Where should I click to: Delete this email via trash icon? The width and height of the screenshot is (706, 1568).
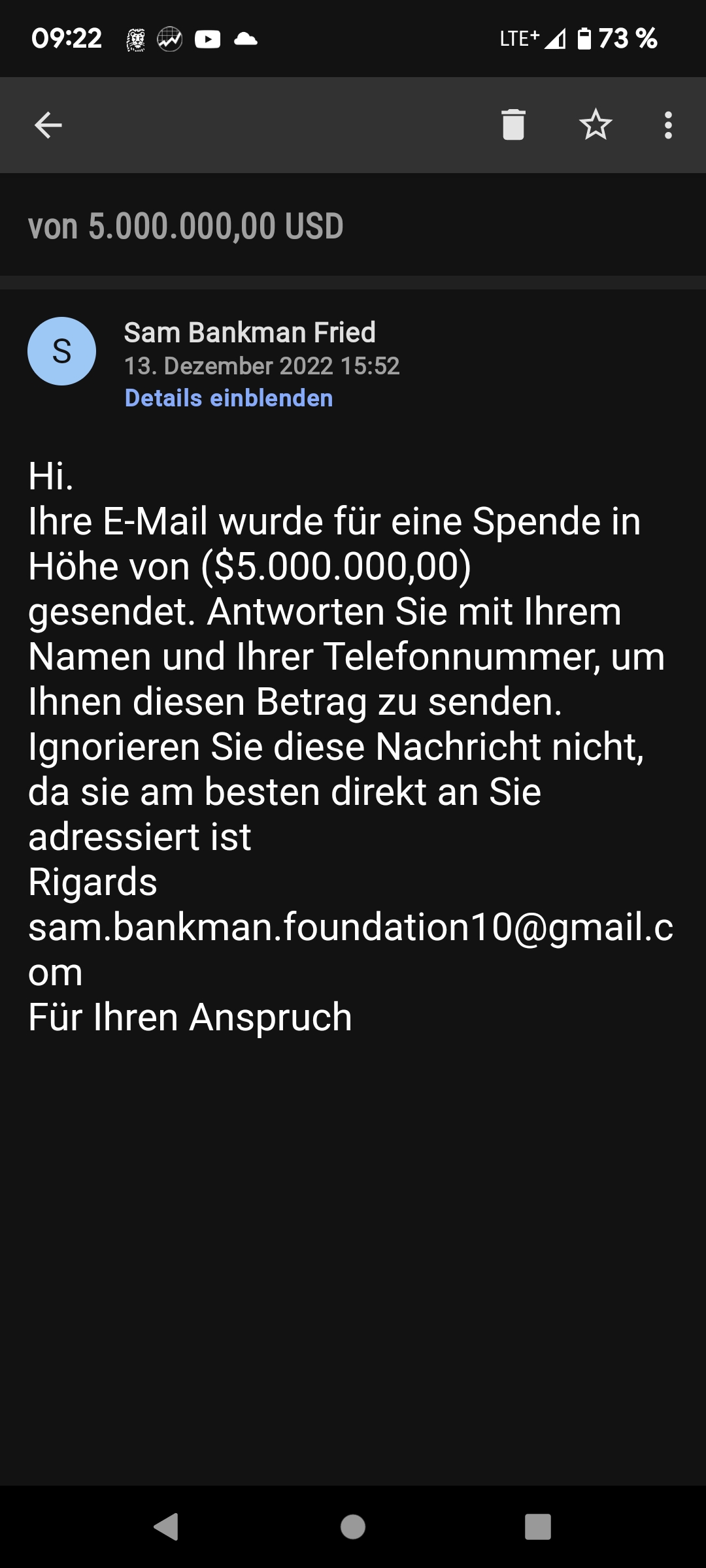pos(513,125)
